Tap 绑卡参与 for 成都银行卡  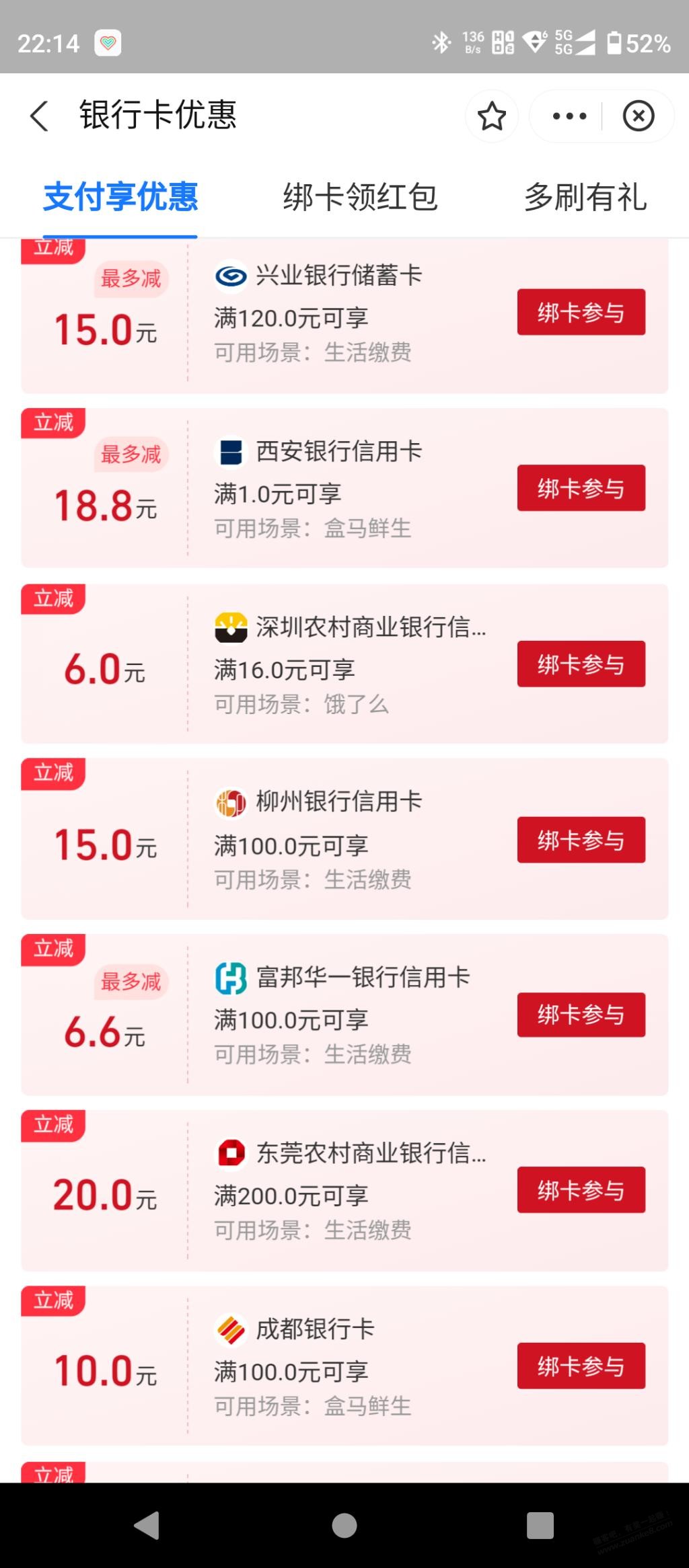(581, 1366)
